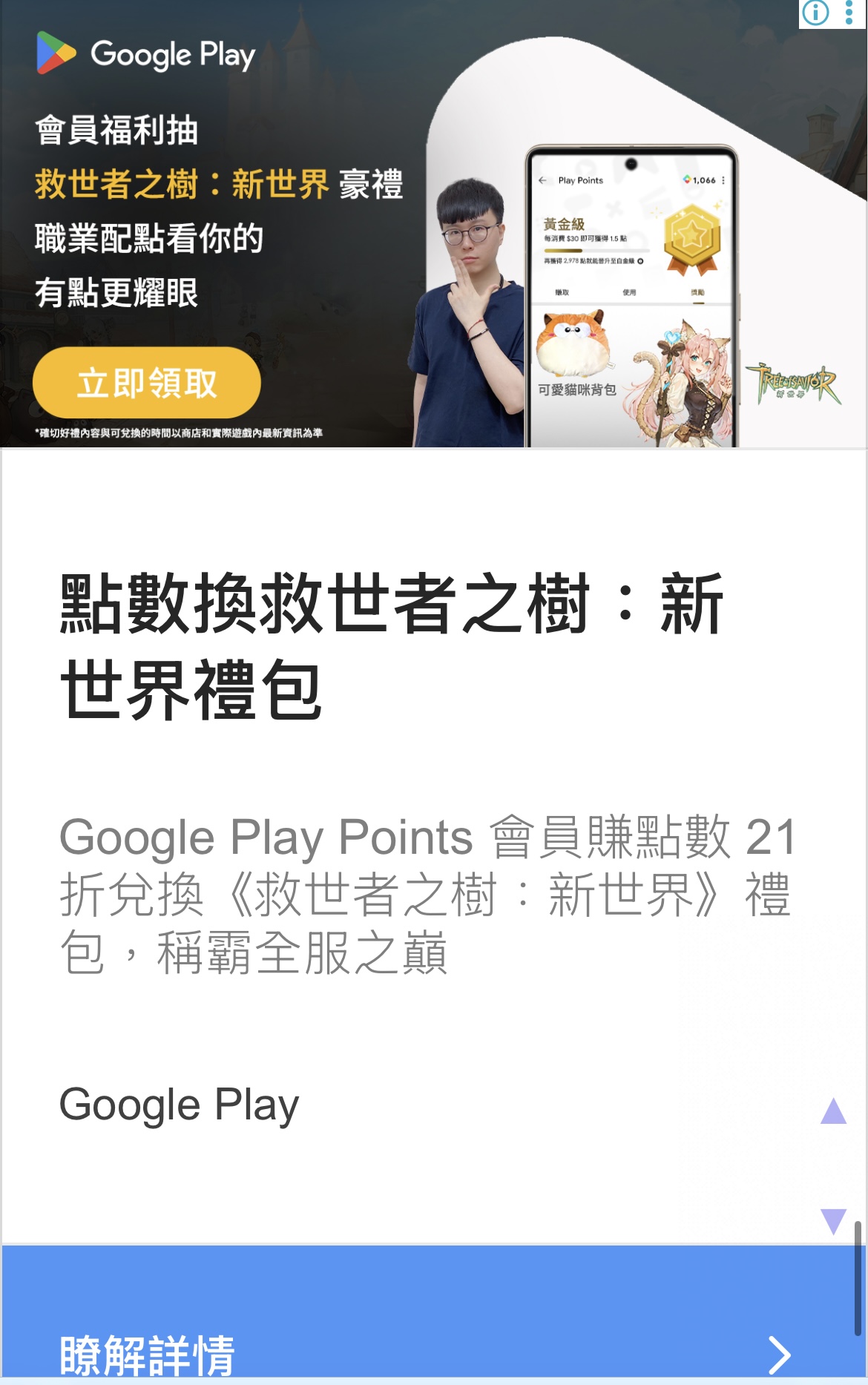Image resolution: width=868 pixels, height=1385 pixels.
Task: Tap the purple up arrow
Action: pos(833,1111)
